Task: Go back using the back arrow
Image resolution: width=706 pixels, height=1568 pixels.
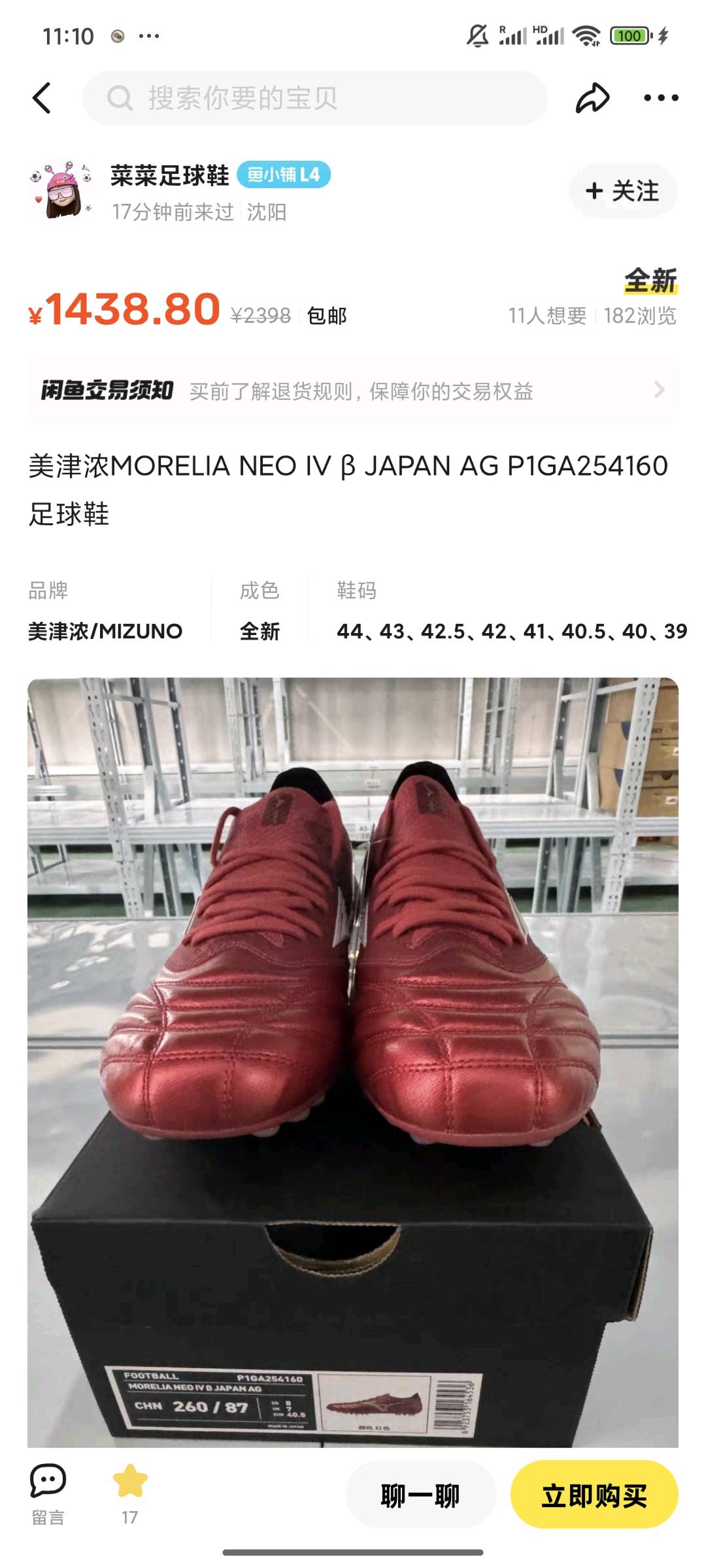Action: [x=42, y=98]
